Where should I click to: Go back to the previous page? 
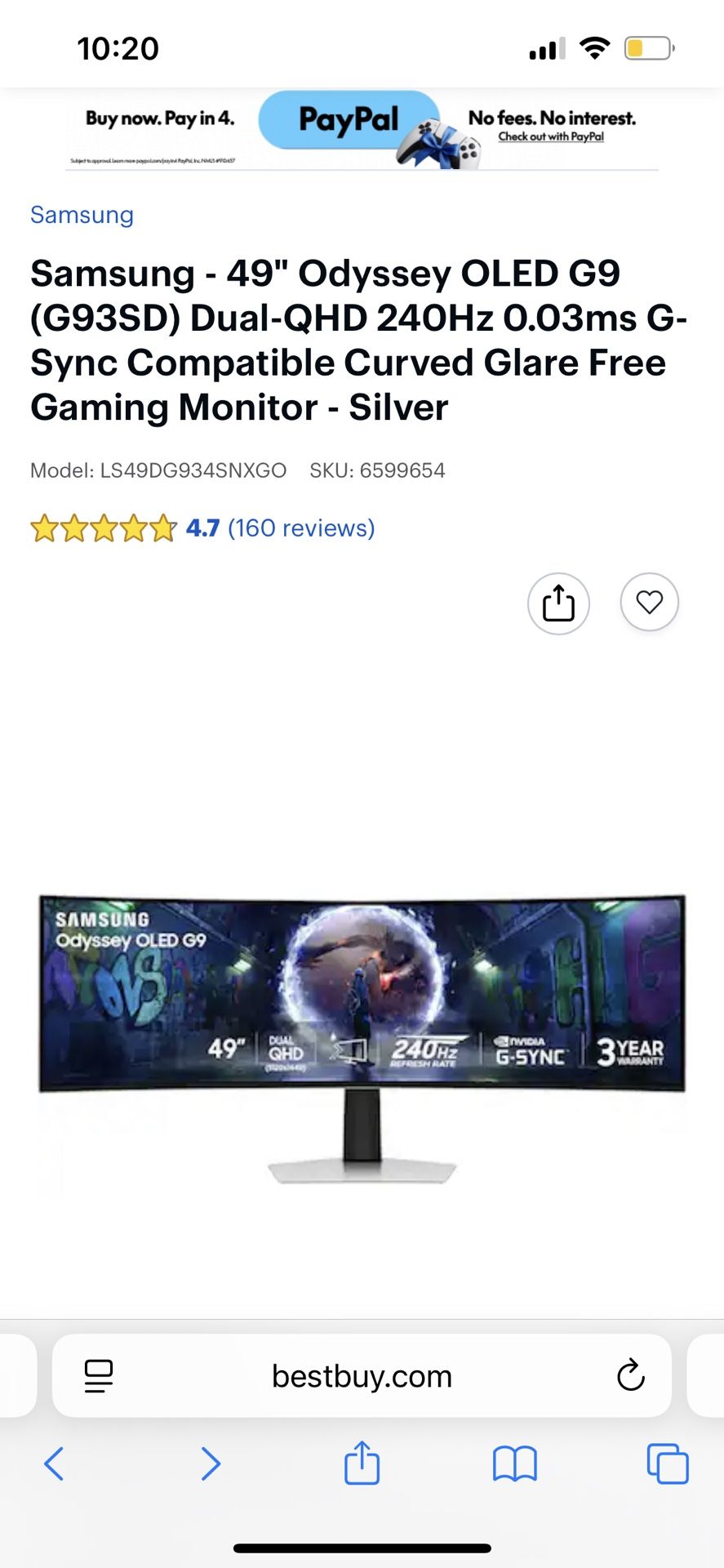pyautogui.click(x=54, y=1463)
